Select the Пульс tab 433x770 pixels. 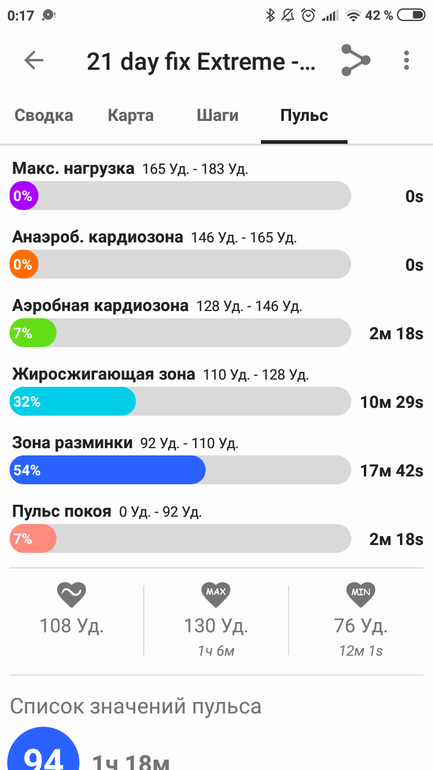(304, 116)
